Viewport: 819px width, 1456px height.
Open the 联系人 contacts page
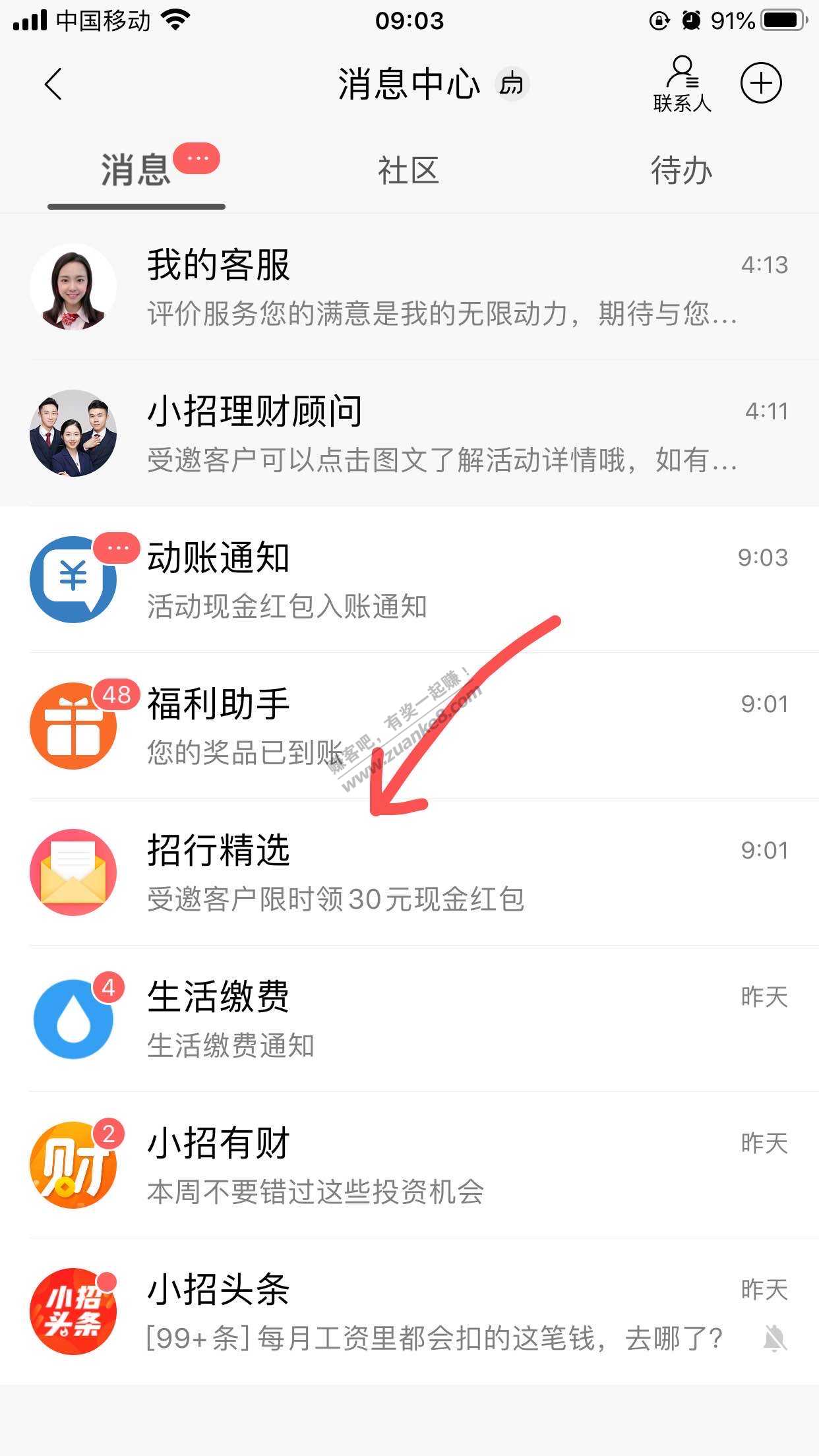pos(682,84)
